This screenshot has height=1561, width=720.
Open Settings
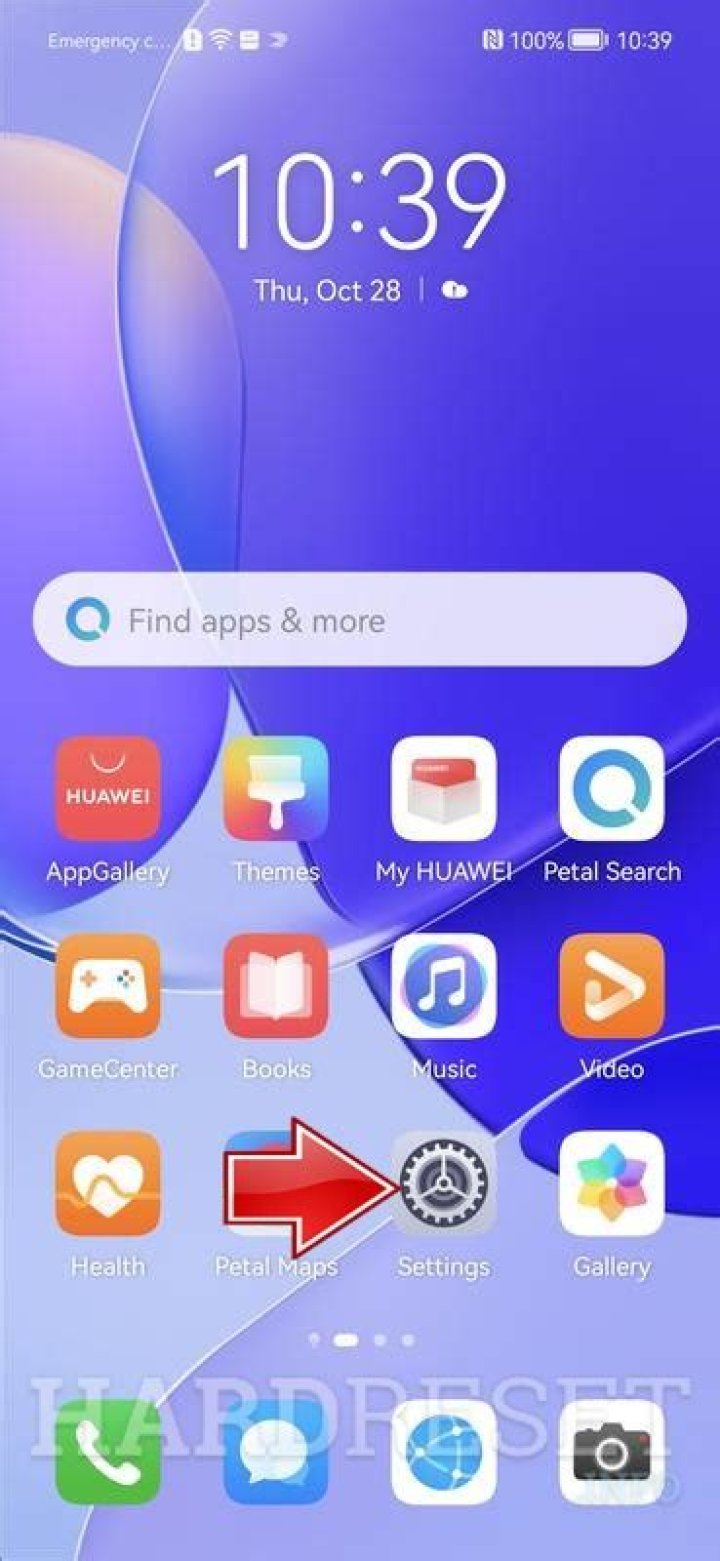click(x=444, y=1183)
